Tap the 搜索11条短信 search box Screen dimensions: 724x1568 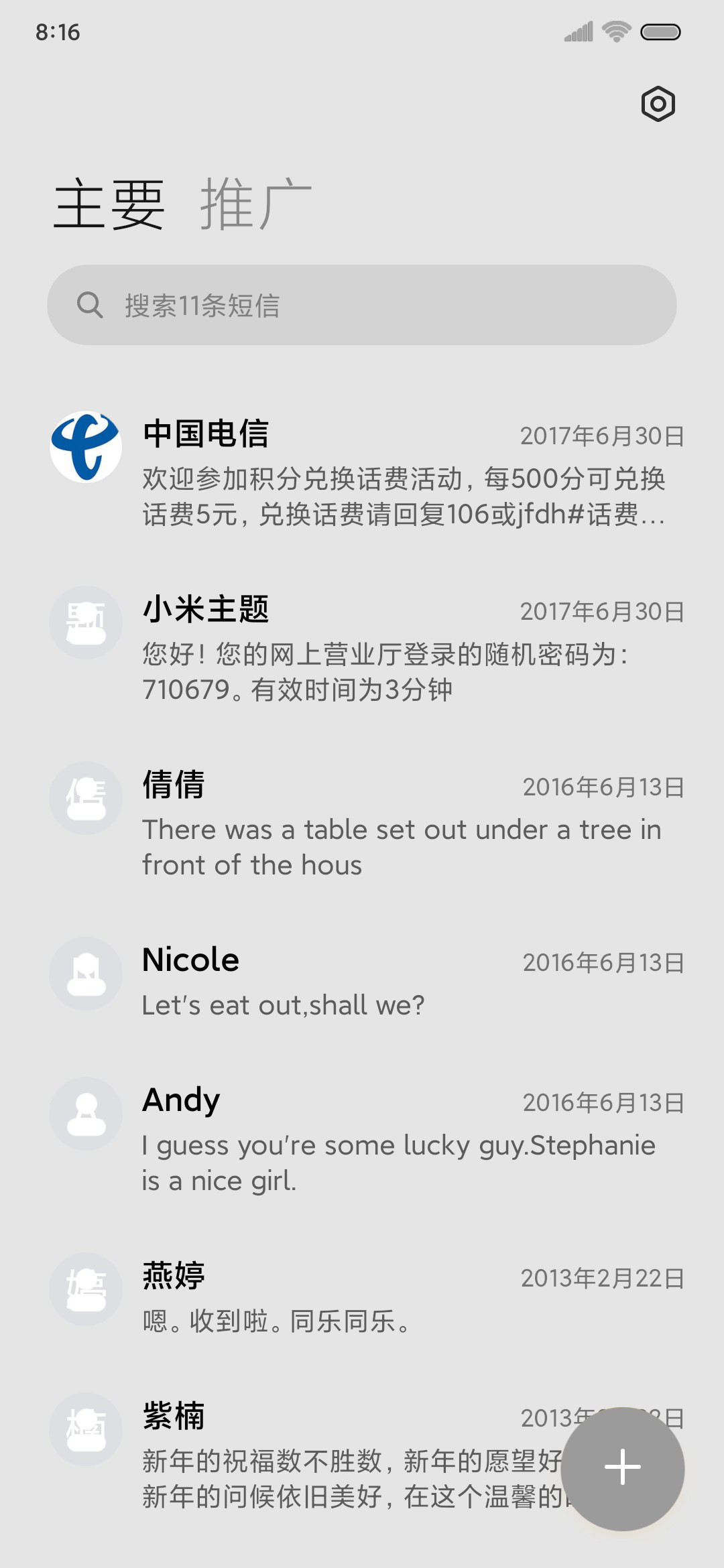(x=362, y=305)
